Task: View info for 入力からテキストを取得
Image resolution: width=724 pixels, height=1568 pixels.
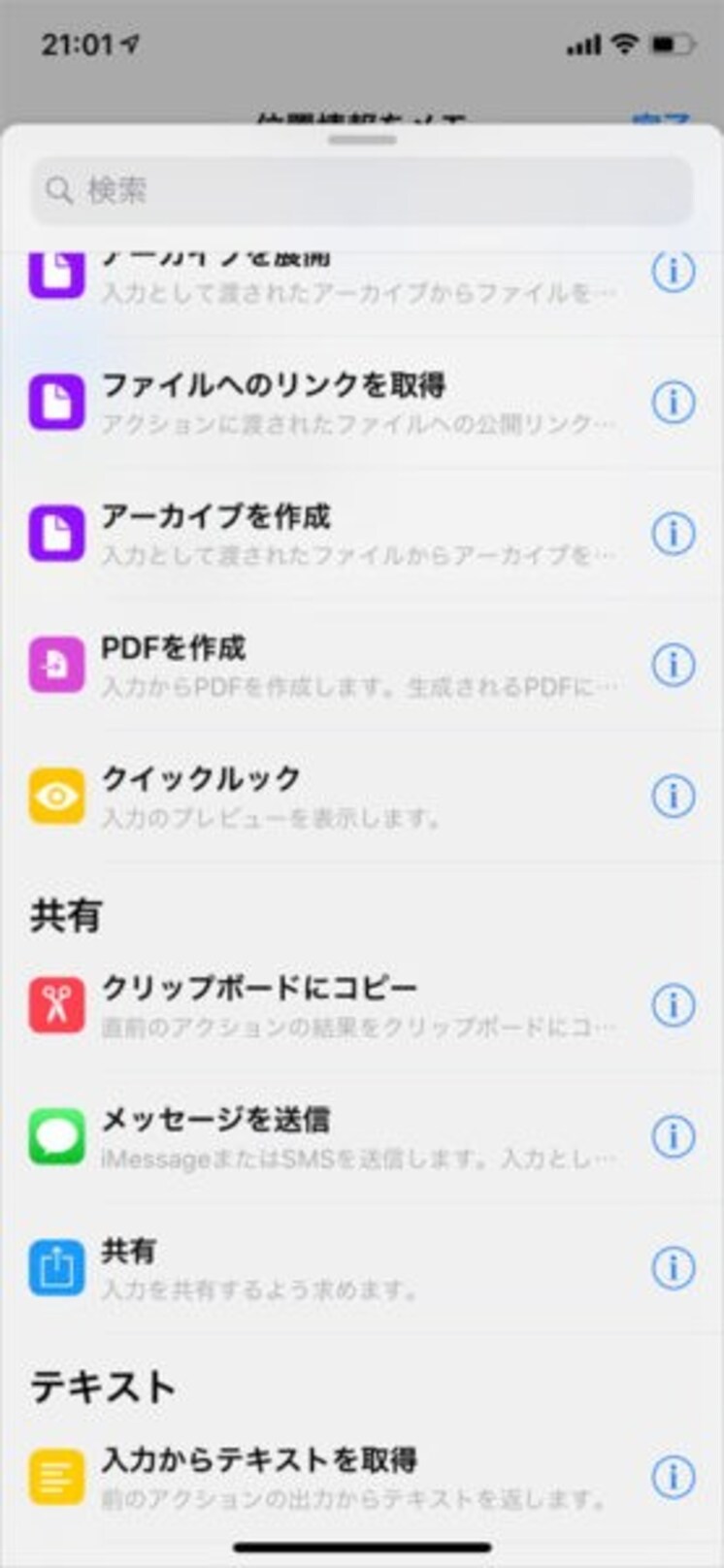Action: click(x=674, y=1478)
